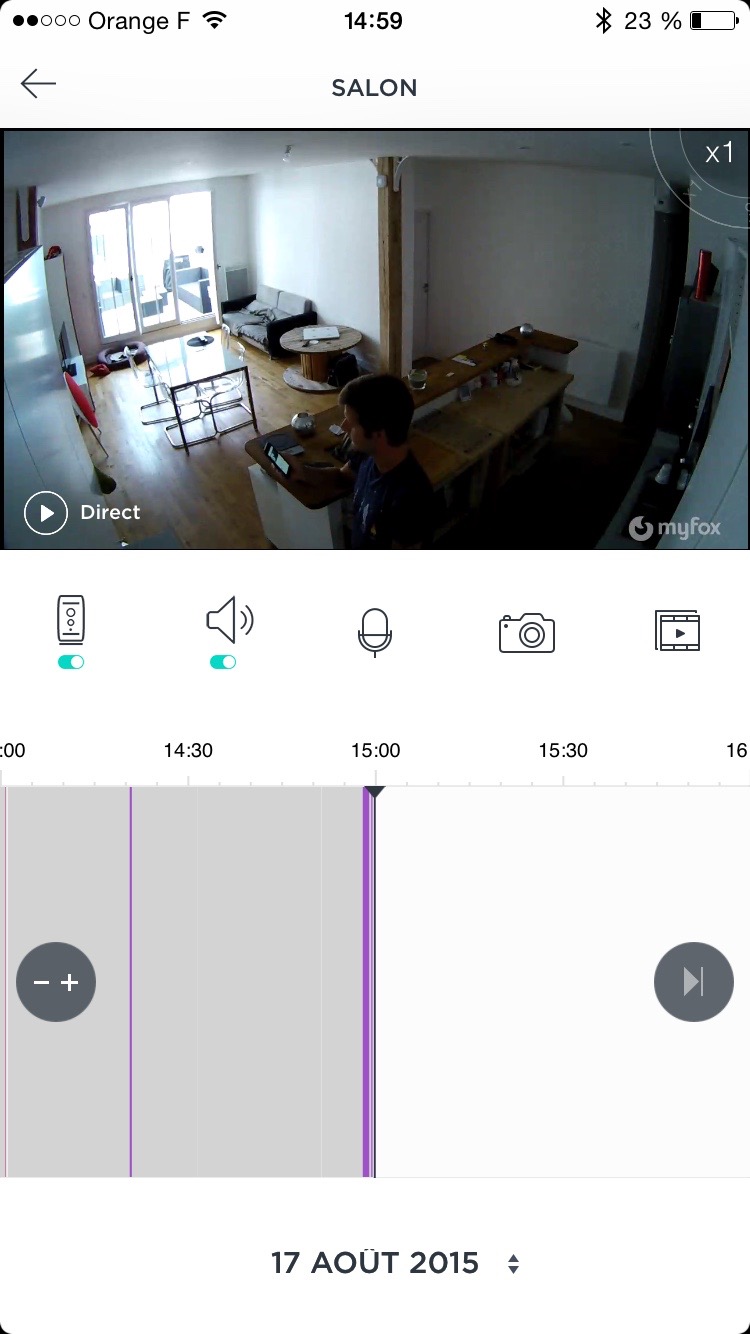Take a snapshot with the camera icon
This screenshot has height=1334, width=750.
coord(527,633)
